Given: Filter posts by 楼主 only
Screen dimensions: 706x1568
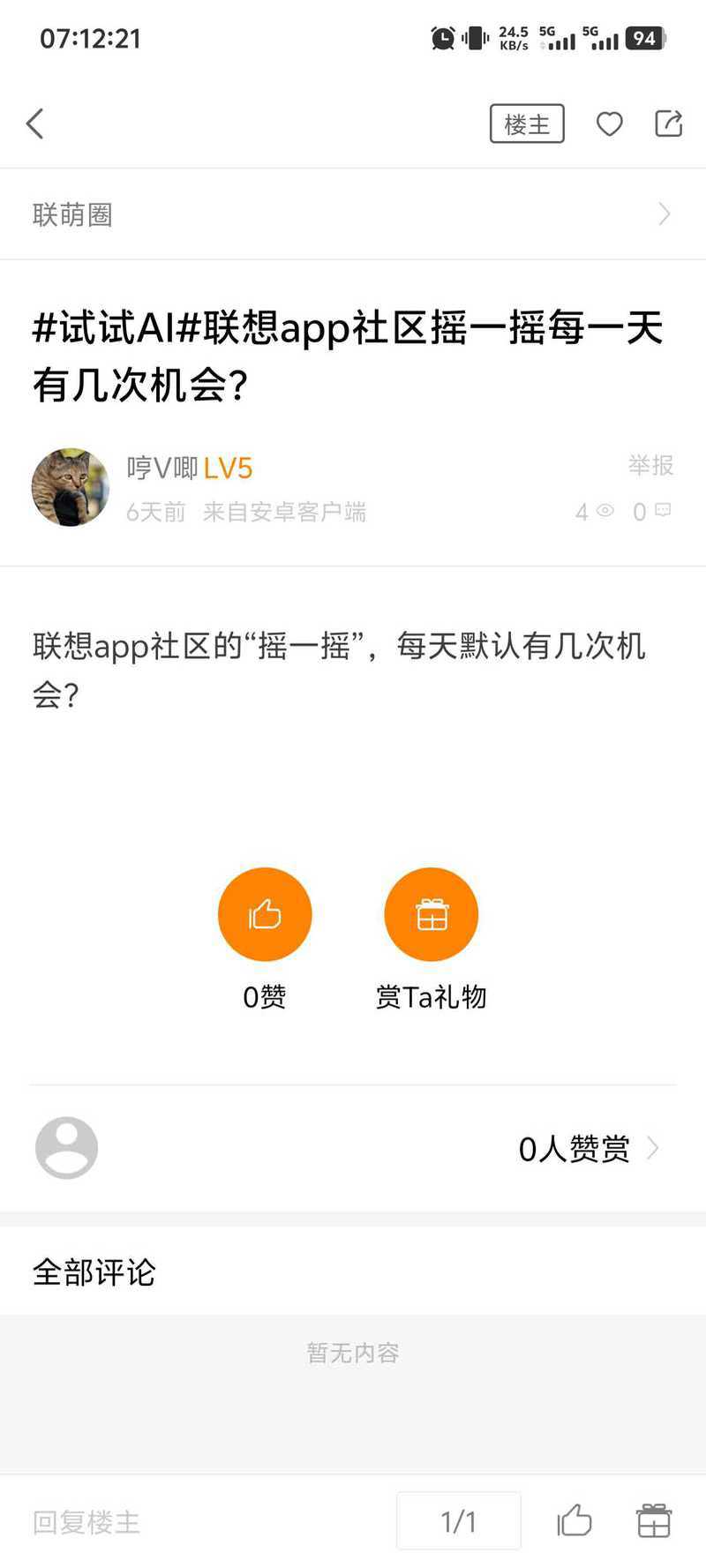Looking at the screenshot, I should tap(527, 124).
